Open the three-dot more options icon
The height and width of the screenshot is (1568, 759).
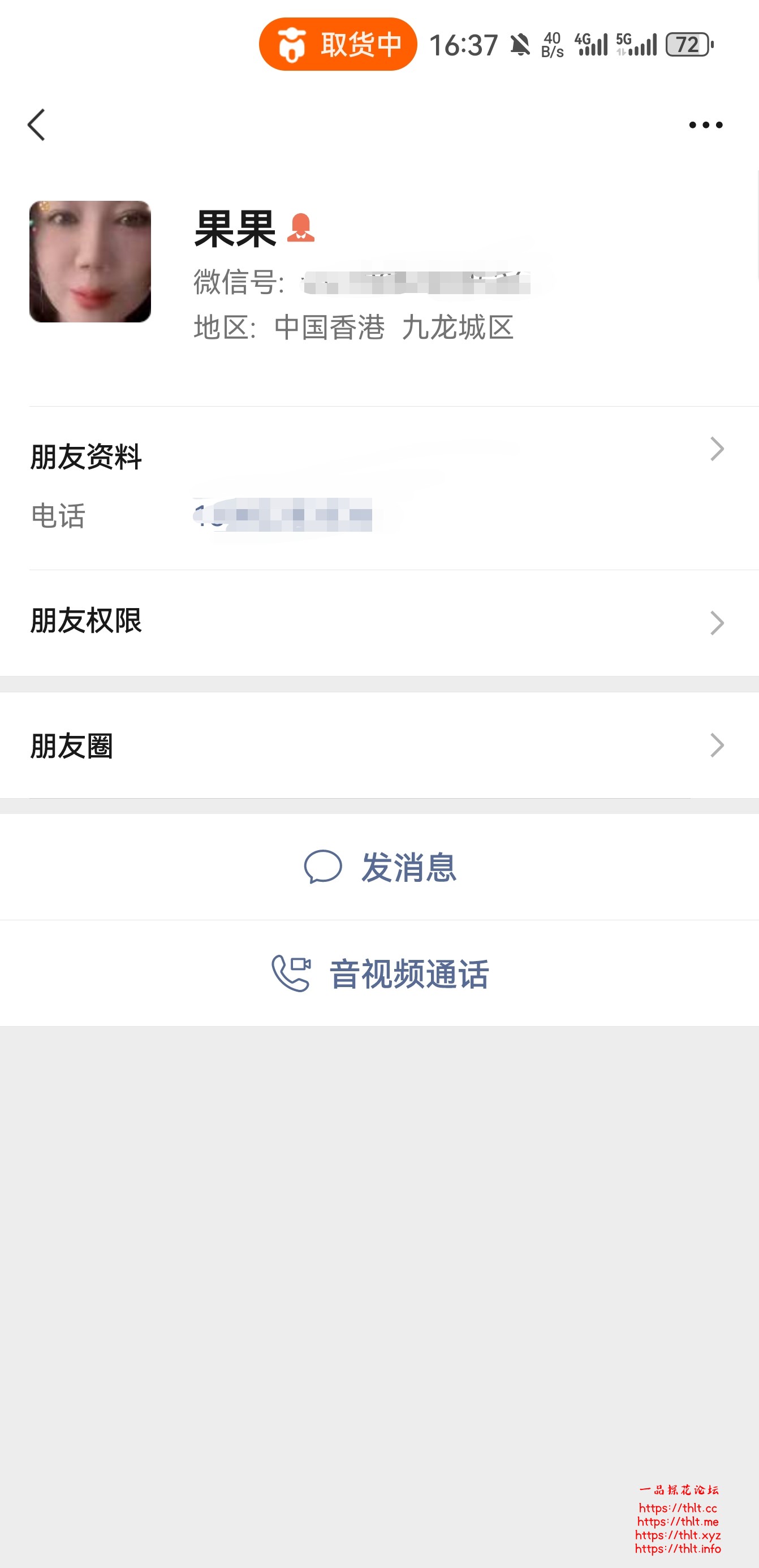[705, 124]
